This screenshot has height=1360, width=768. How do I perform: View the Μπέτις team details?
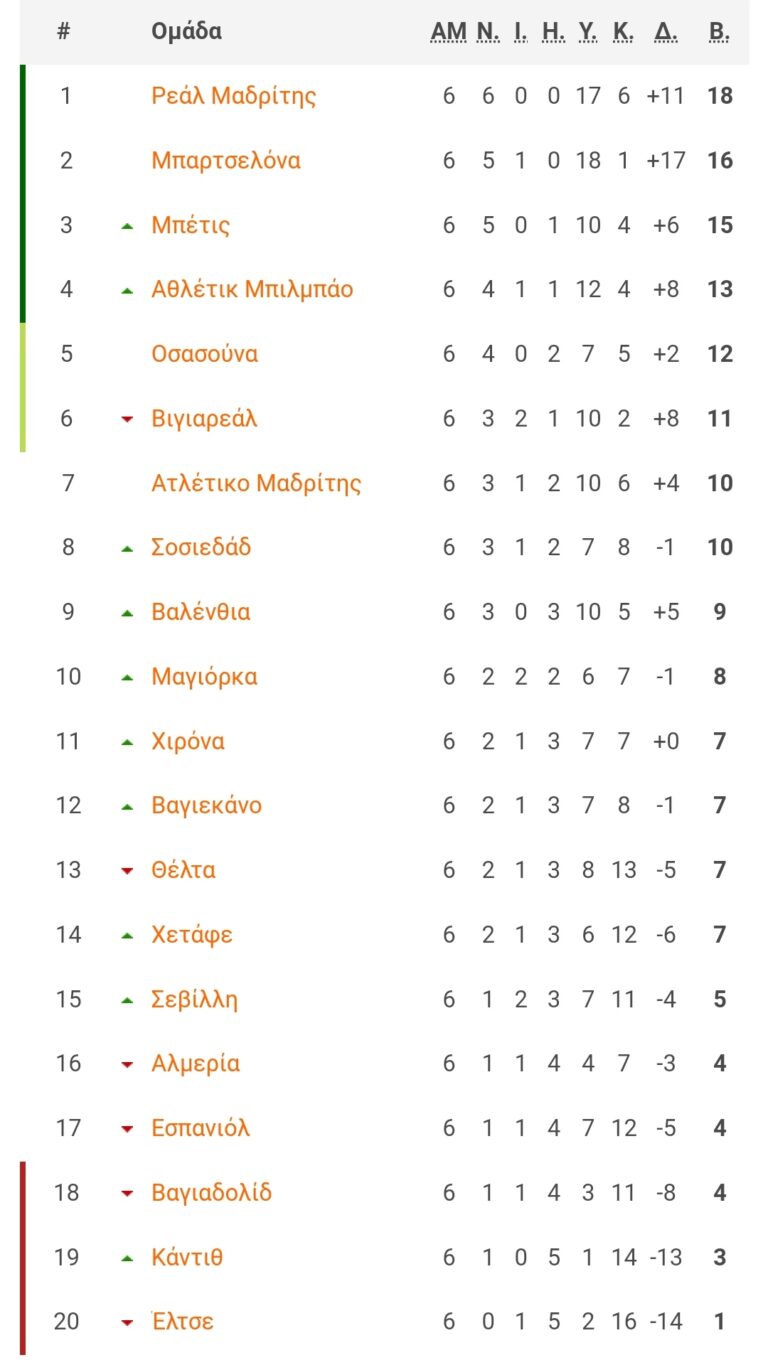click(191, 225)
